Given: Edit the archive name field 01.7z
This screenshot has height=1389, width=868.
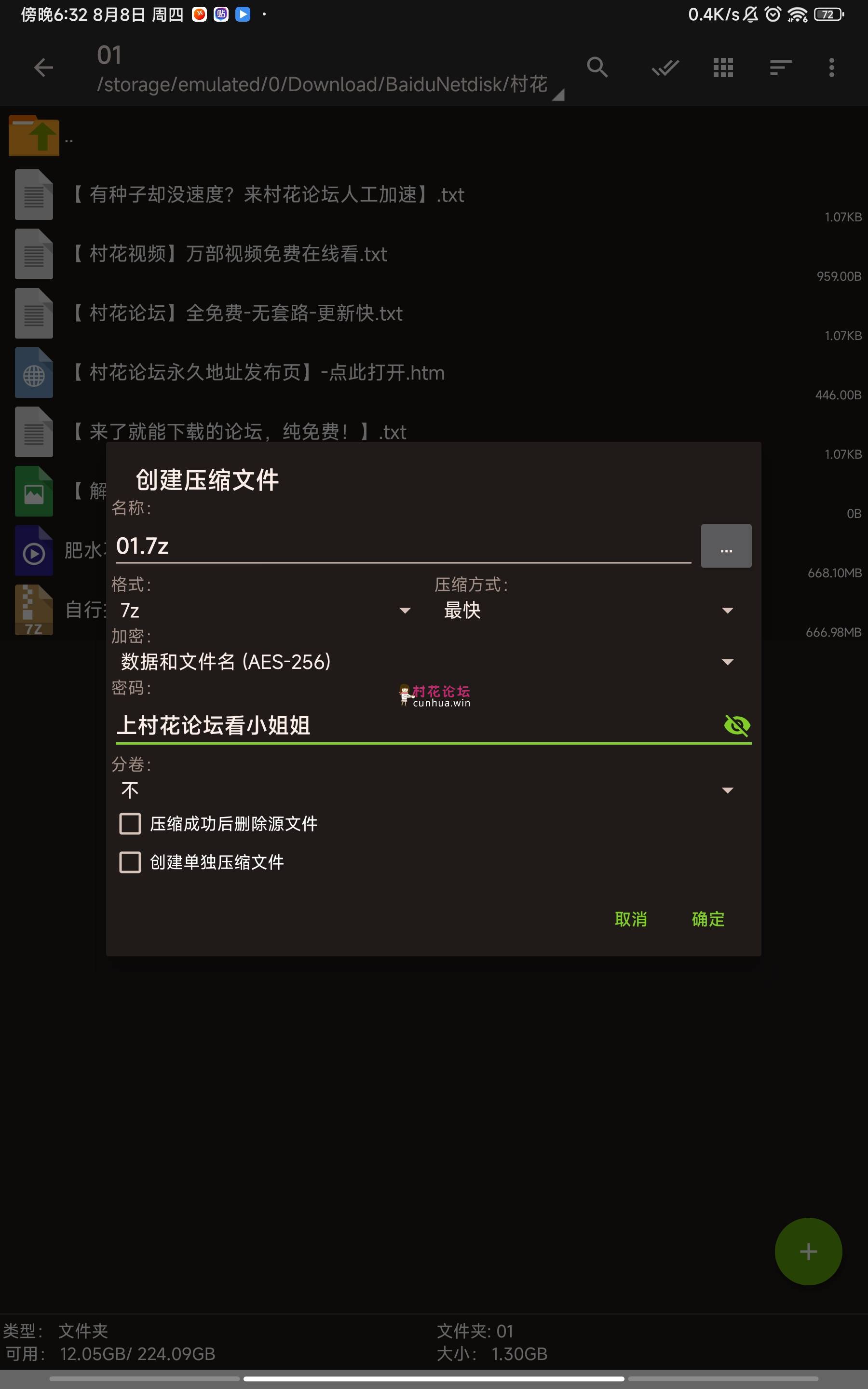Looking at the screenshot, I should pyautogui.click(x=402, y=546).
